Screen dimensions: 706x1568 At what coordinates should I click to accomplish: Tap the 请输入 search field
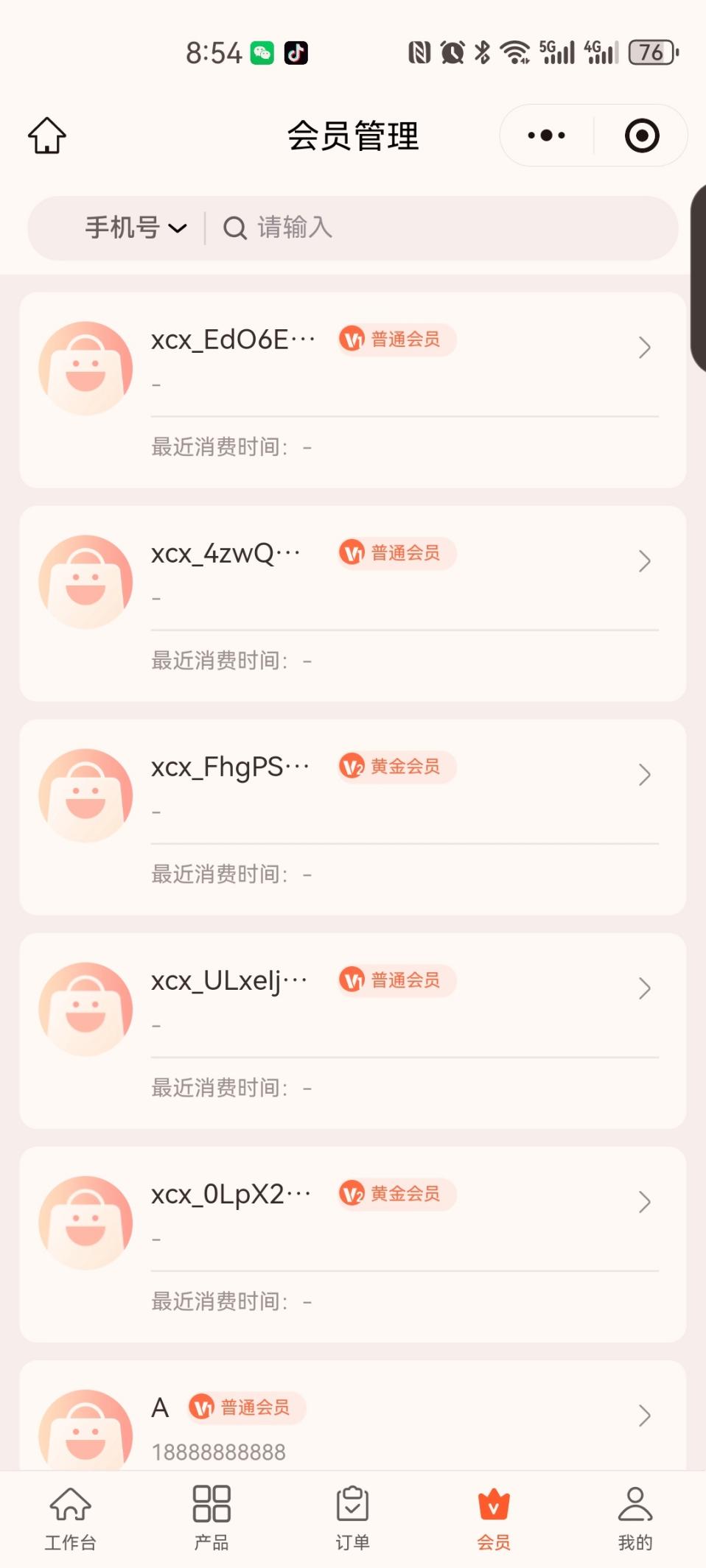point(442,228)
